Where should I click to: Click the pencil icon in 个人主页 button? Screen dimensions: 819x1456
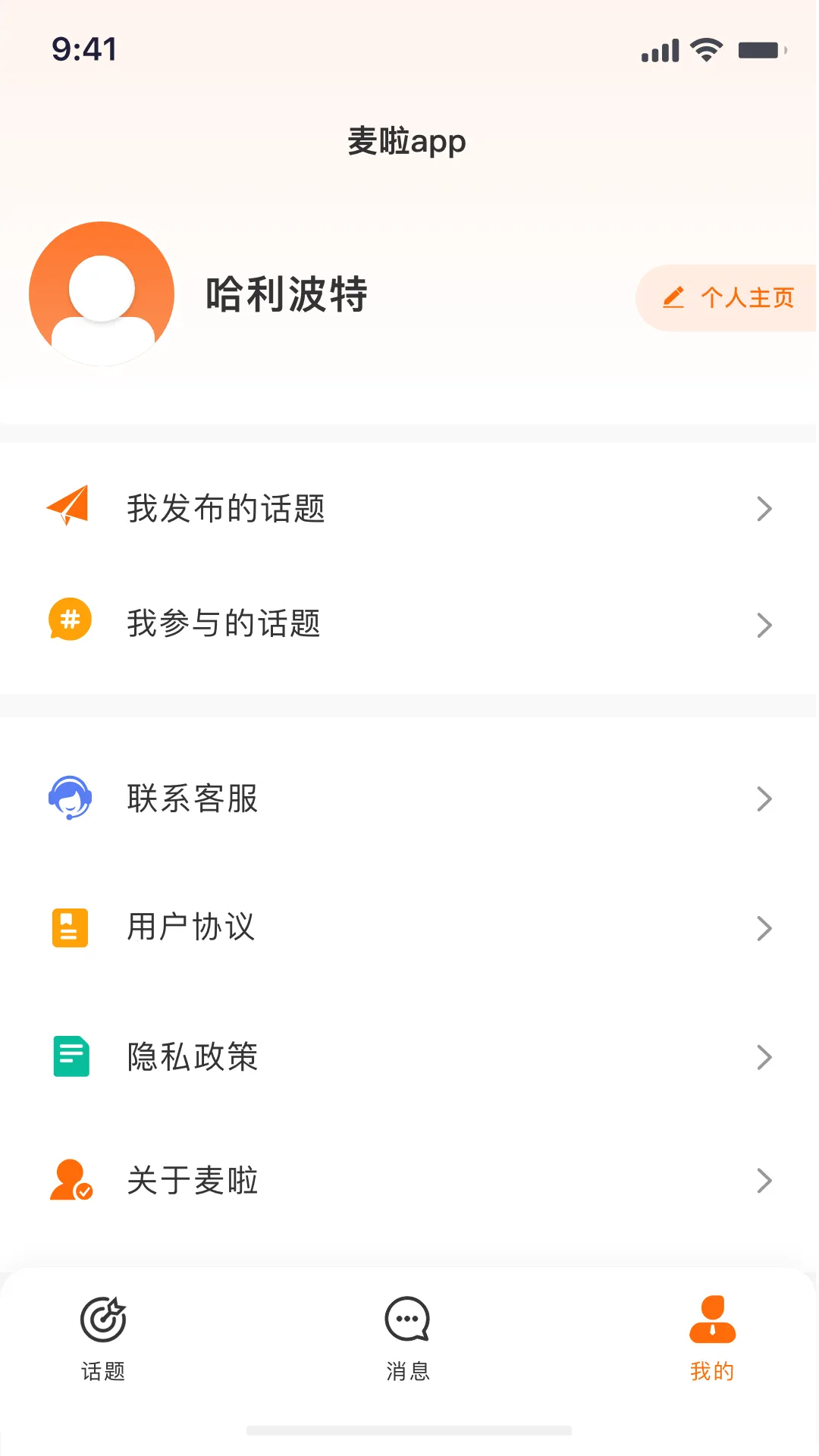(676, 298)
